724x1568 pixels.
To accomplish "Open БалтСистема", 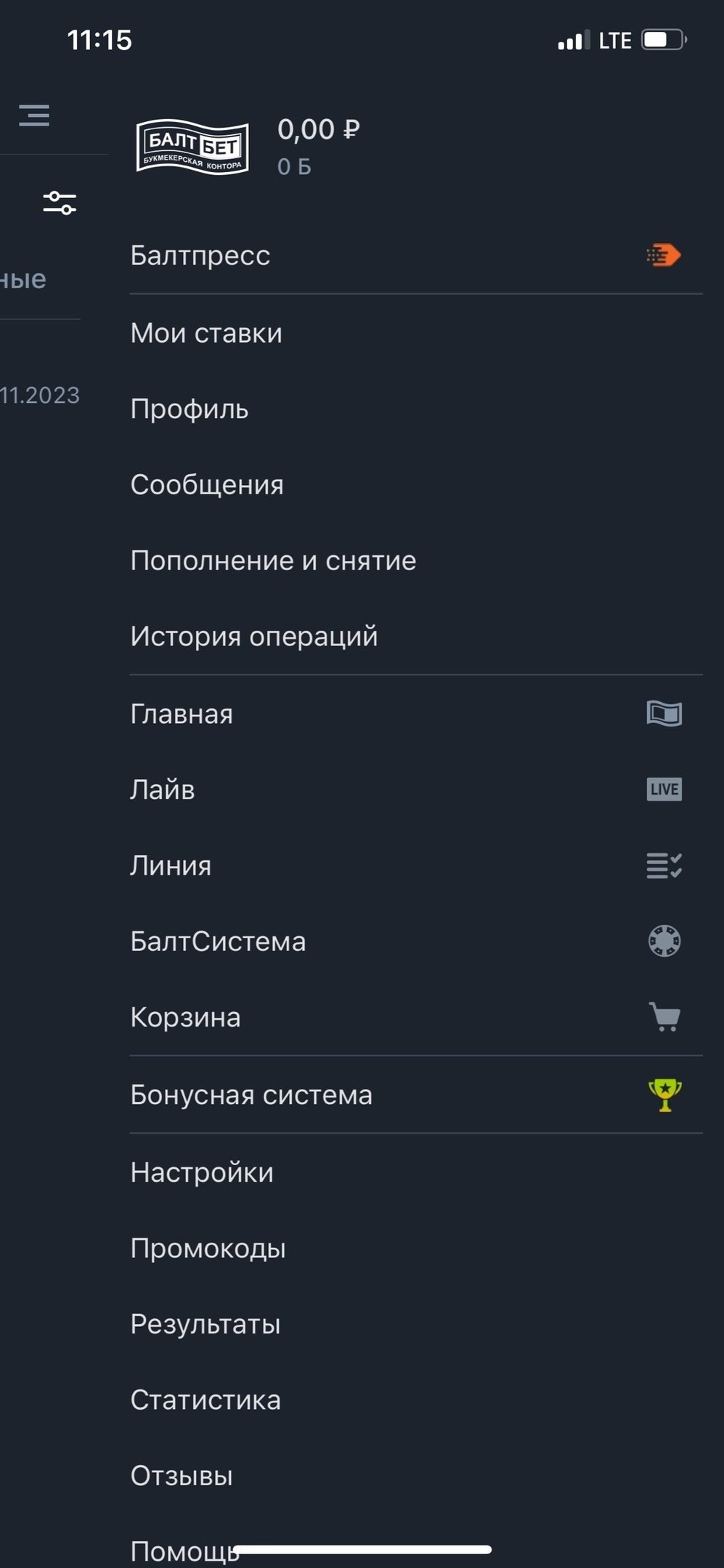I will pyautogui.click(x=218, y=942).
